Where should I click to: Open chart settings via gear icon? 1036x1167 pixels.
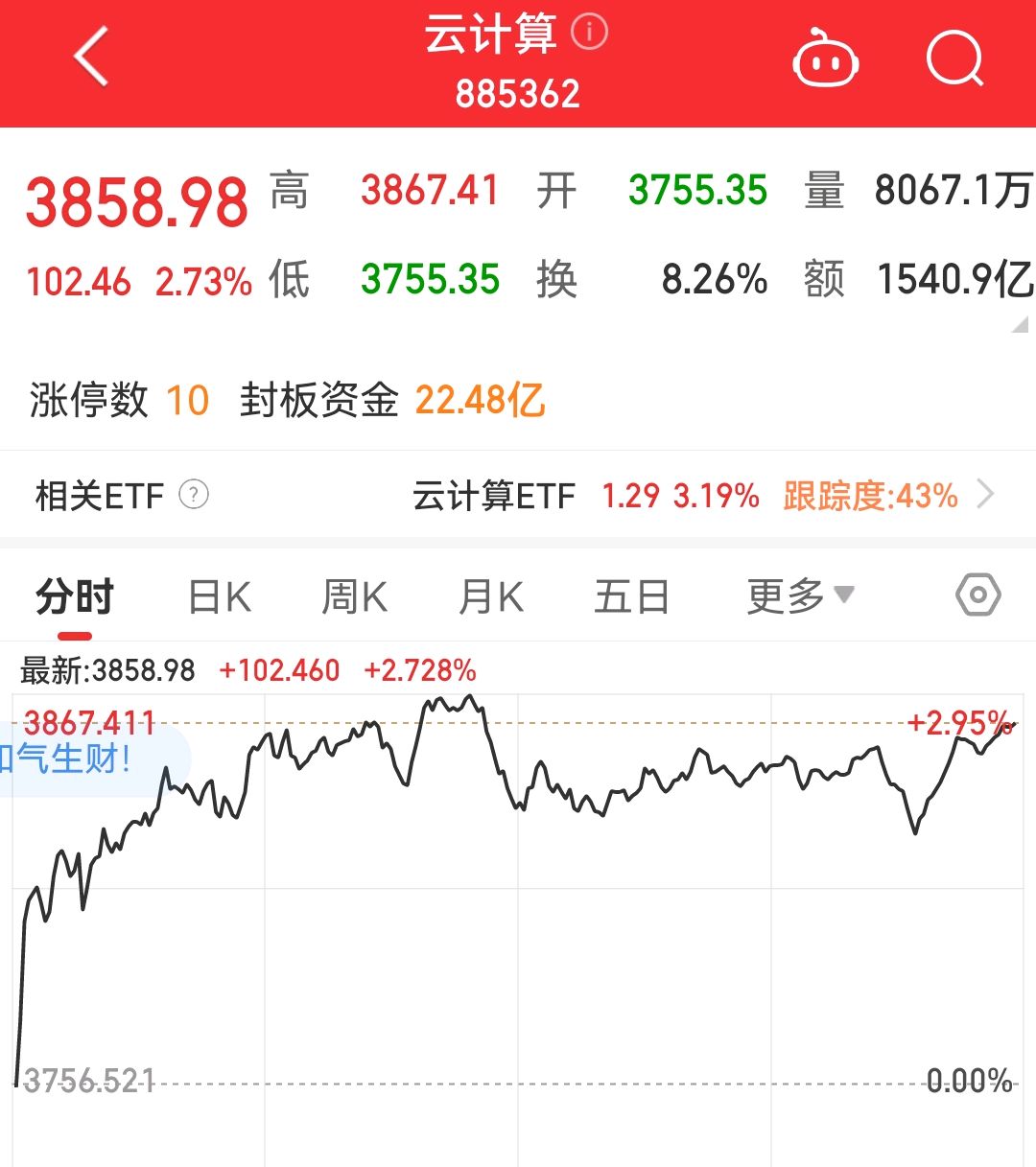pyautogui.click(x=977, y=595)
